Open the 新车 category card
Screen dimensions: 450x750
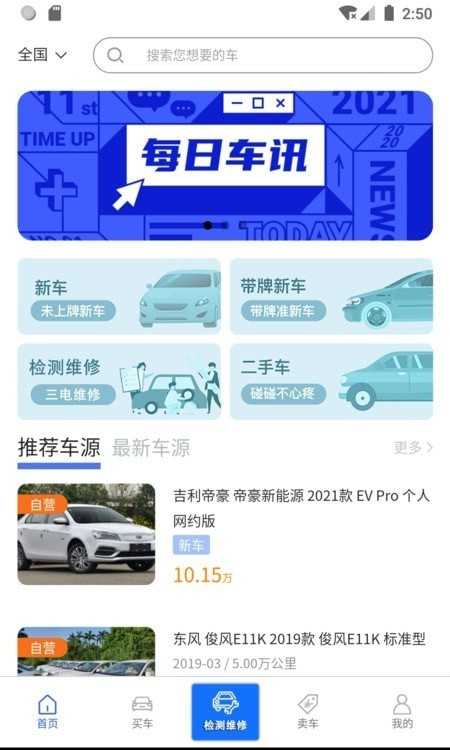[119, 296]
